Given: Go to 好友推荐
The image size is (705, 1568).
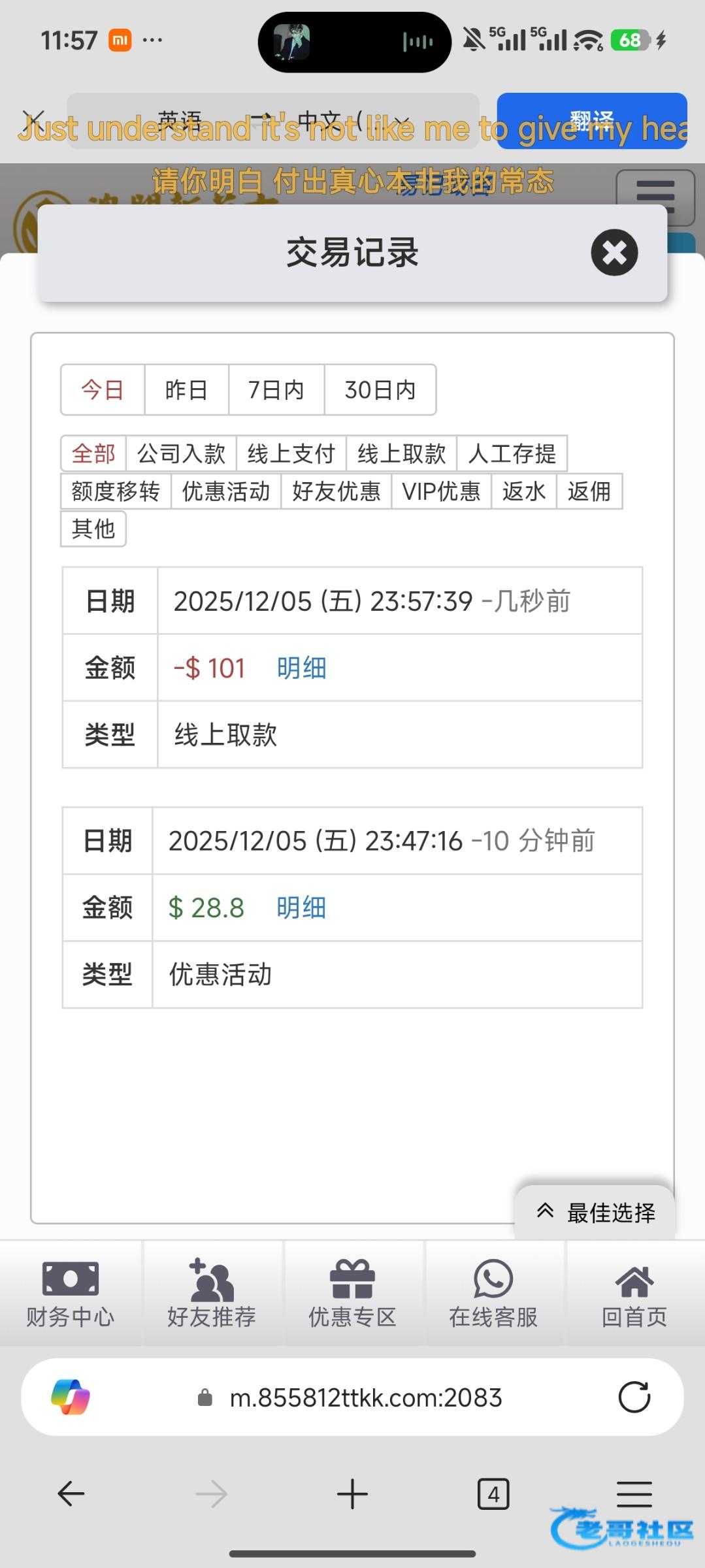Looking at the screenshot, I should pyautogui.click(x=212, y=1293).
